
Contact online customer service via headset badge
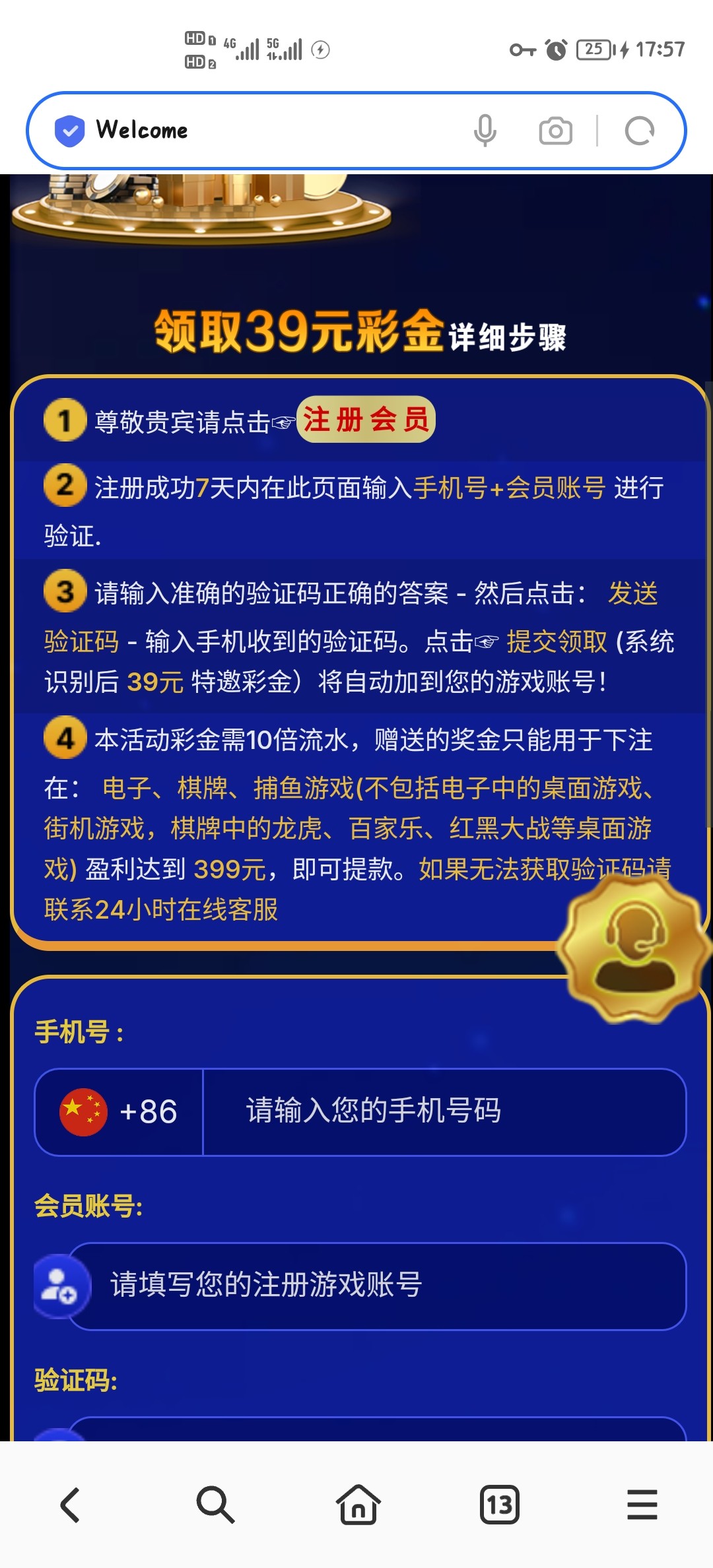634,949
